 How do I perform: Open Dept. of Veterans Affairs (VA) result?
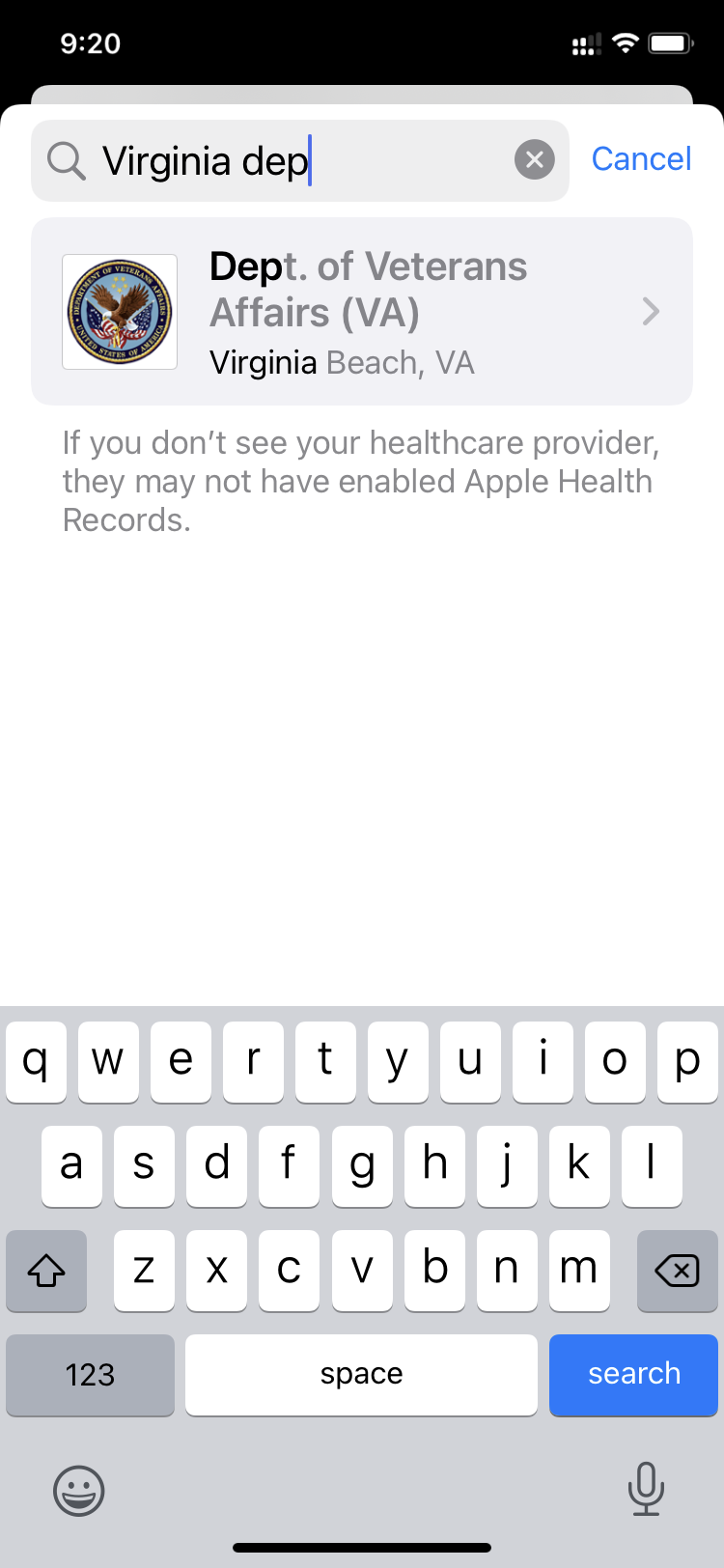coord(362,312)
